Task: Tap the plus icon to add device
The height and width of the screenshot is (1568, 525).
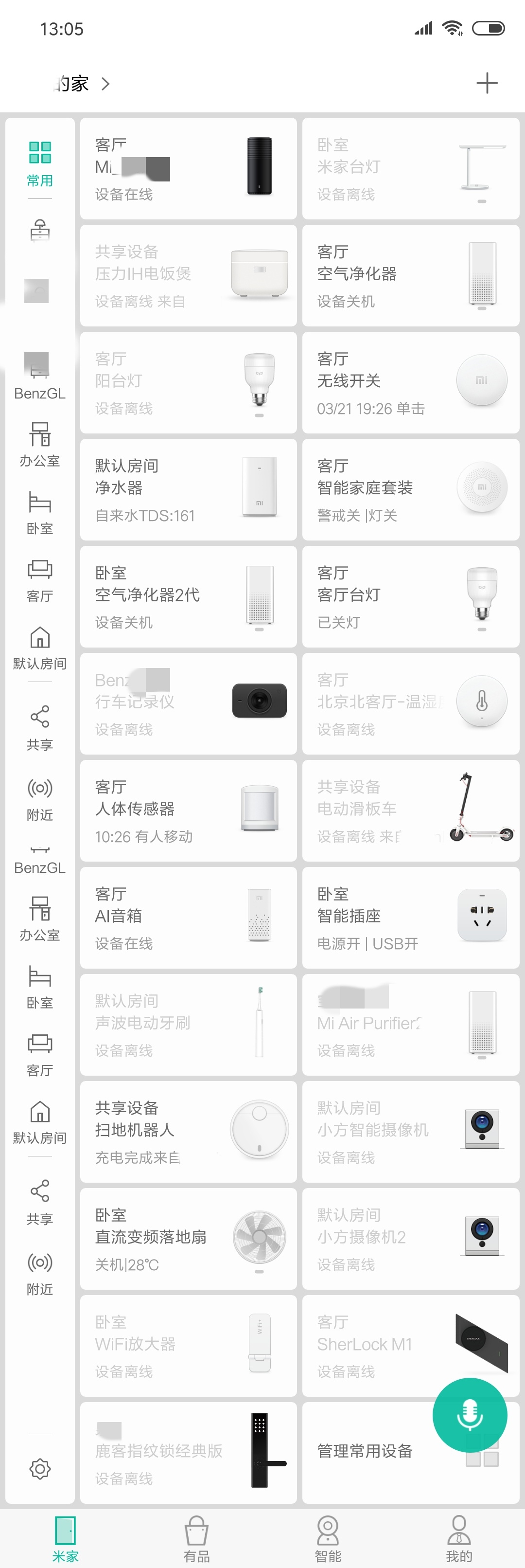Action: pyautogui.click(x=487, y=83)
